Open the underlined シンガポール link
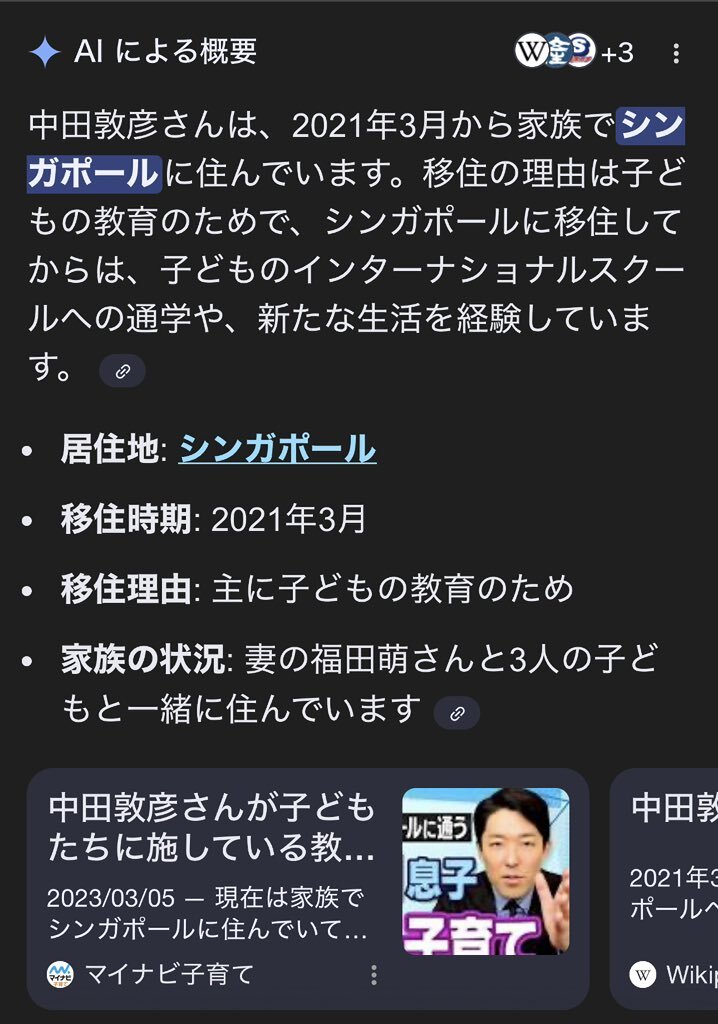Screen dimensions: 718x1024 tap(278, 449)
